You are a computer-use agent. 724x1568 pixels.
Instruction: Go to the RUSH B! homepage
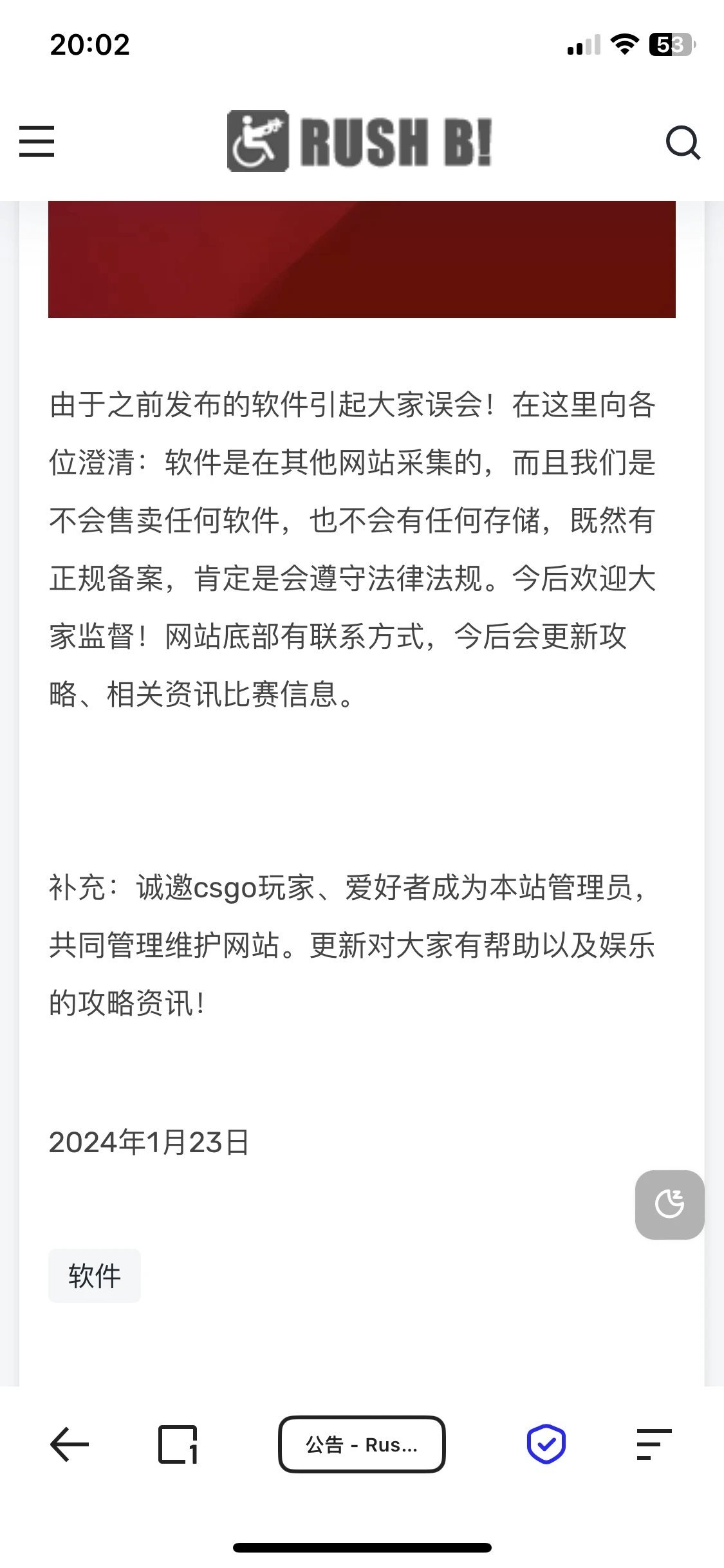[x=360, y=141]
